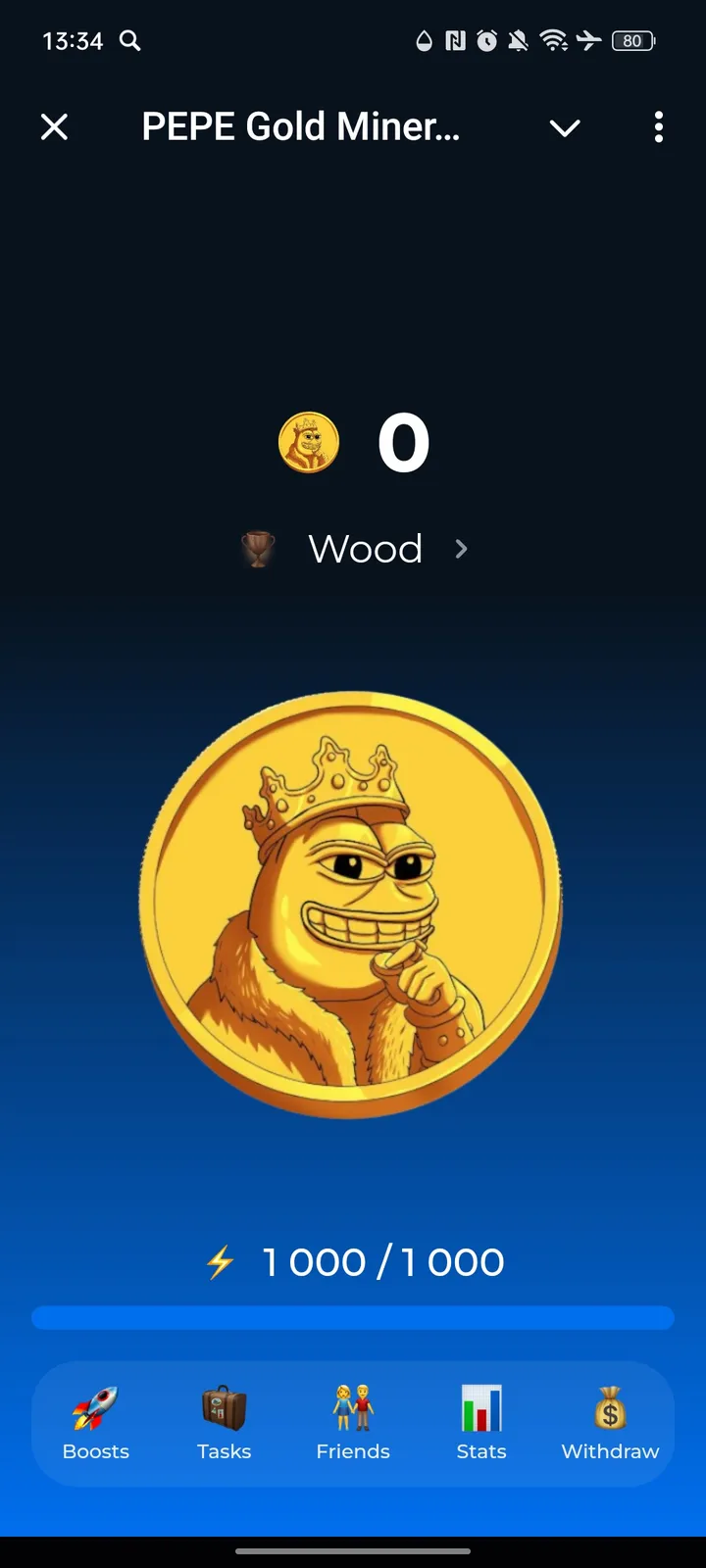Viewport: 706px width, 1568px height.
Task: Open the three-dot overflow menu
Action: [x=658, y=127]
